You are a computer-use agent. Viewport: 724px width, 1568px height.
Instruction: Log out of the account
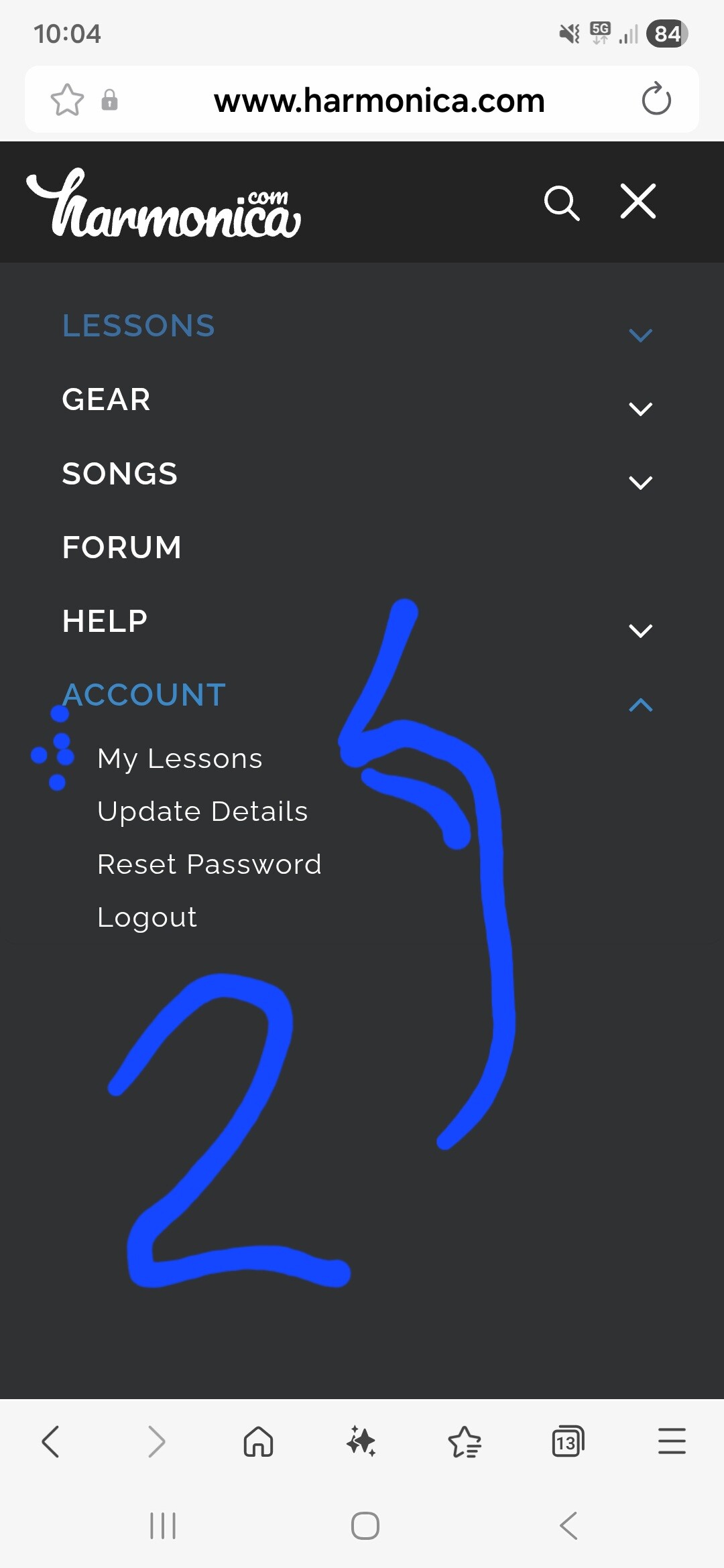click(x=147, y=917)
